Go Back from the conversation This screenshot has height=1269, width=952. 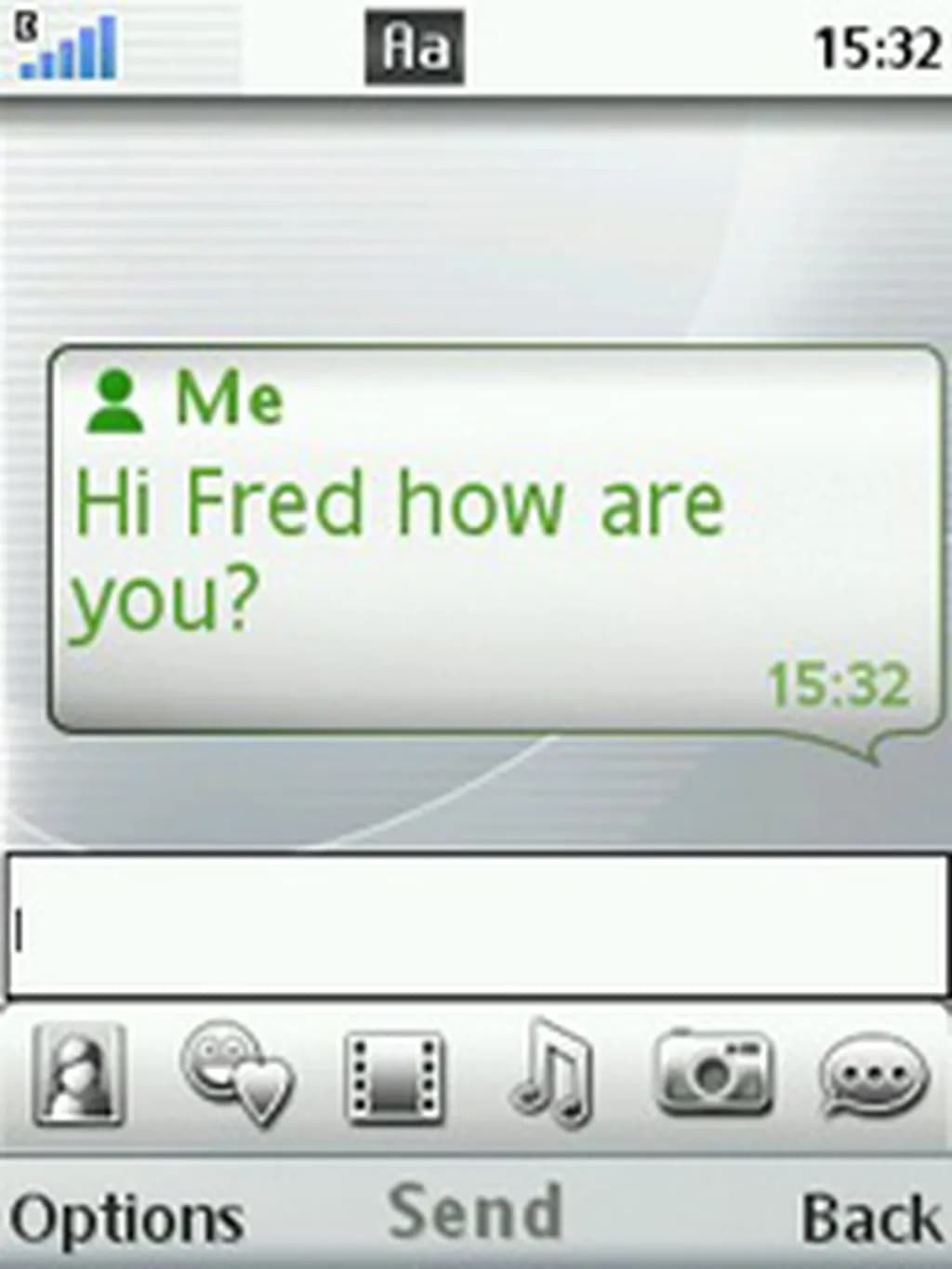pyautogui.click(x=870, y=1218)
